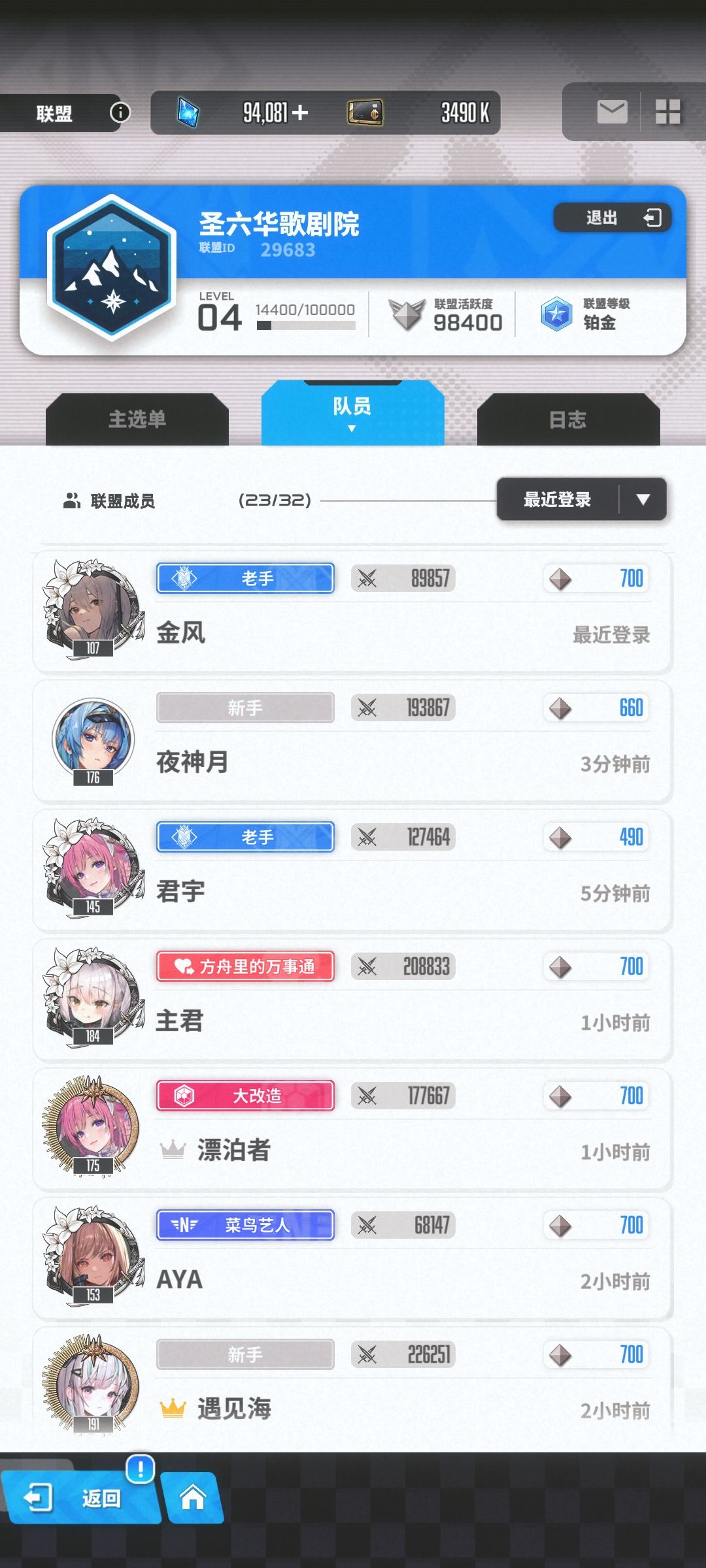Tap the plus next to 94,081 gems
706x1568 pixels.
point(300,113)
